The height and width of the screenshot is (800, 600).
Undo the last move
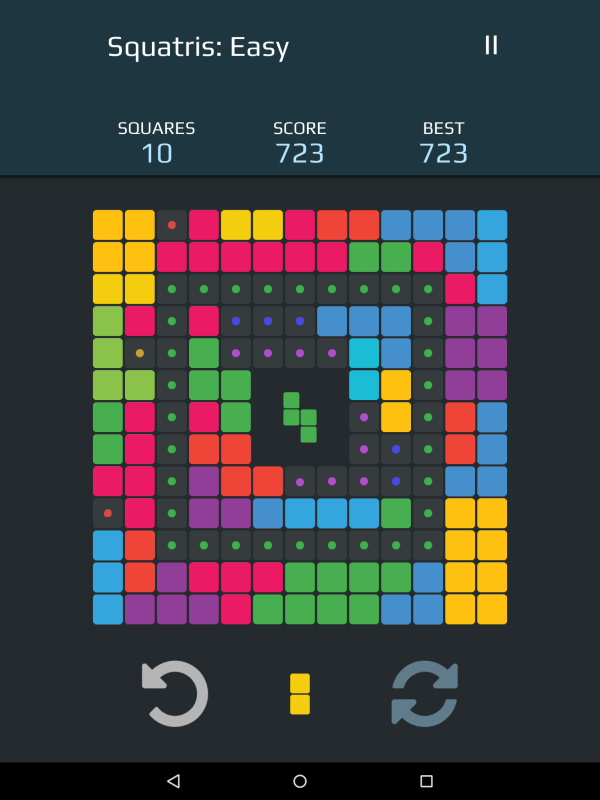(x=175, y=693)
